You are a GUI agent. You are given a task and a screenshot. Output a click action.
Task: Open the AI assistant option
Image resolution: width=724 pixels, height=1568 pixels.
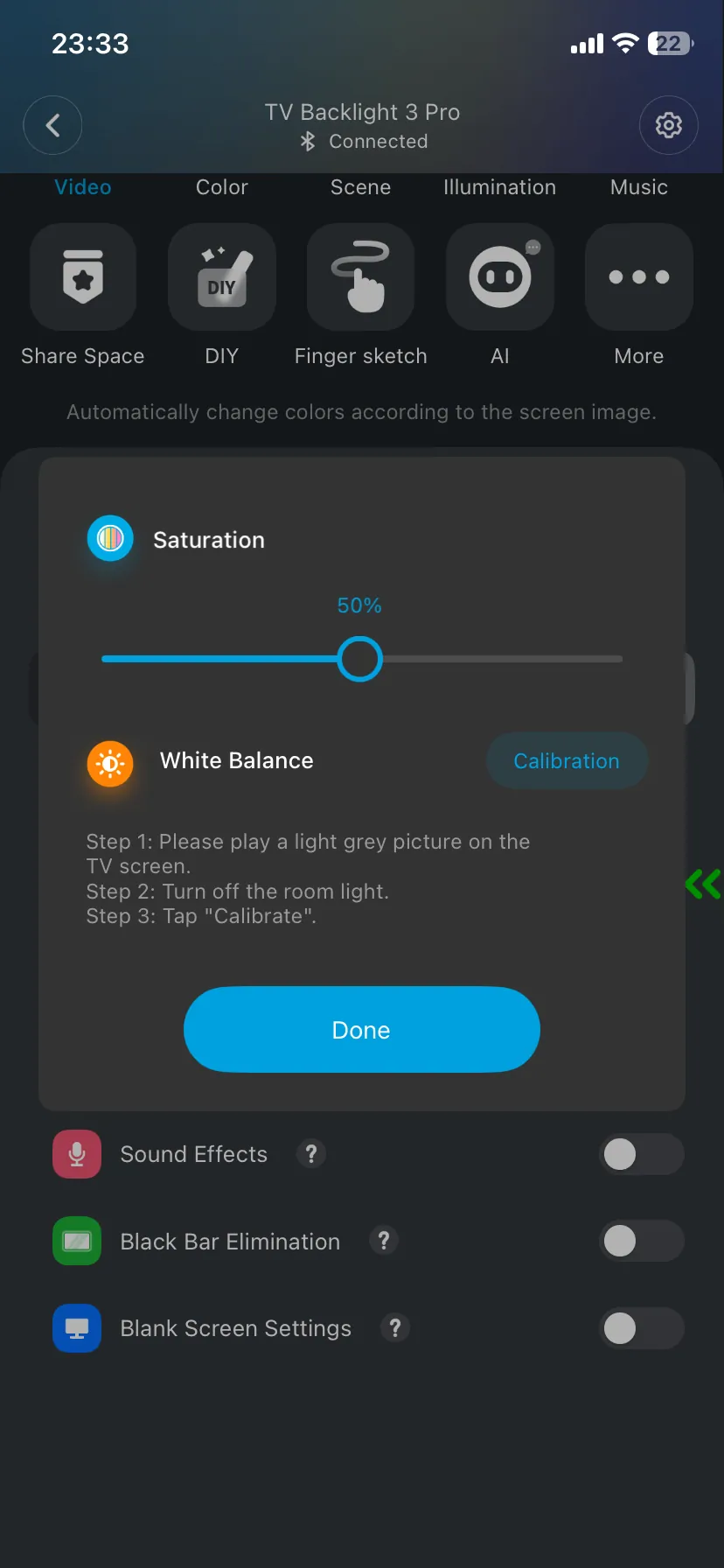[x=499, y=277]
